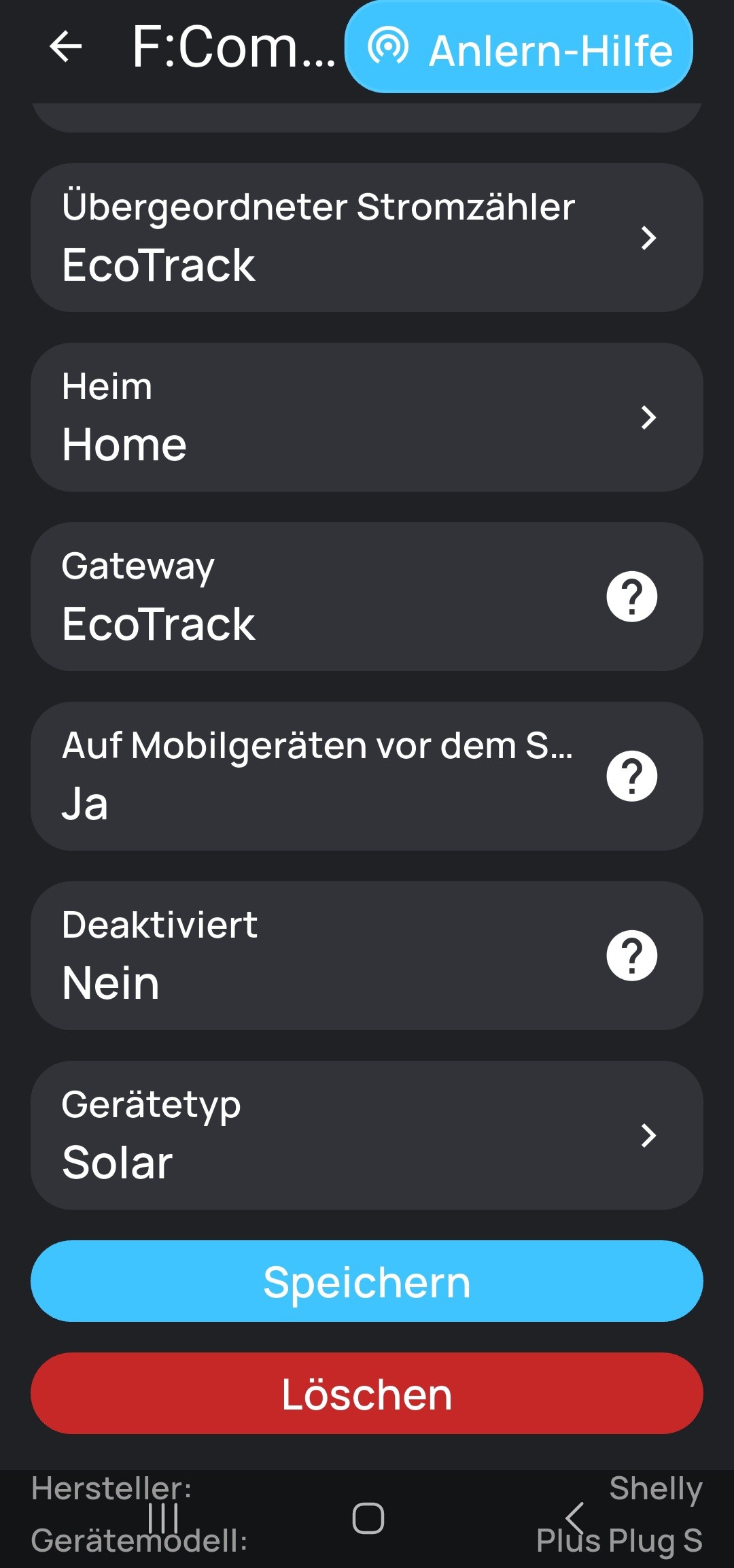Delete the device with Löschen
The width and height of the screenshot is (734, 1568).
(366, 1393)
